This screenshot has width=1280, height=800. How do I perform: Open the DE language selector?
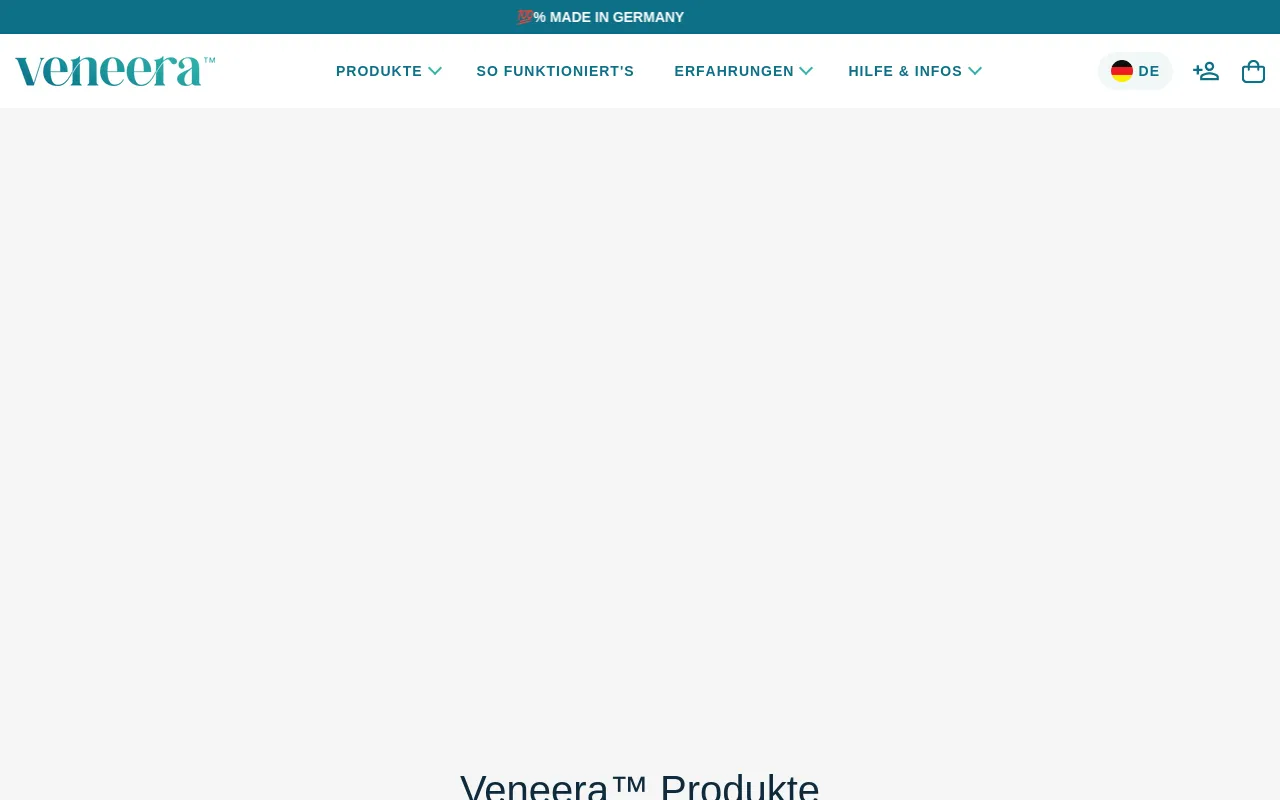point(1135,71)
